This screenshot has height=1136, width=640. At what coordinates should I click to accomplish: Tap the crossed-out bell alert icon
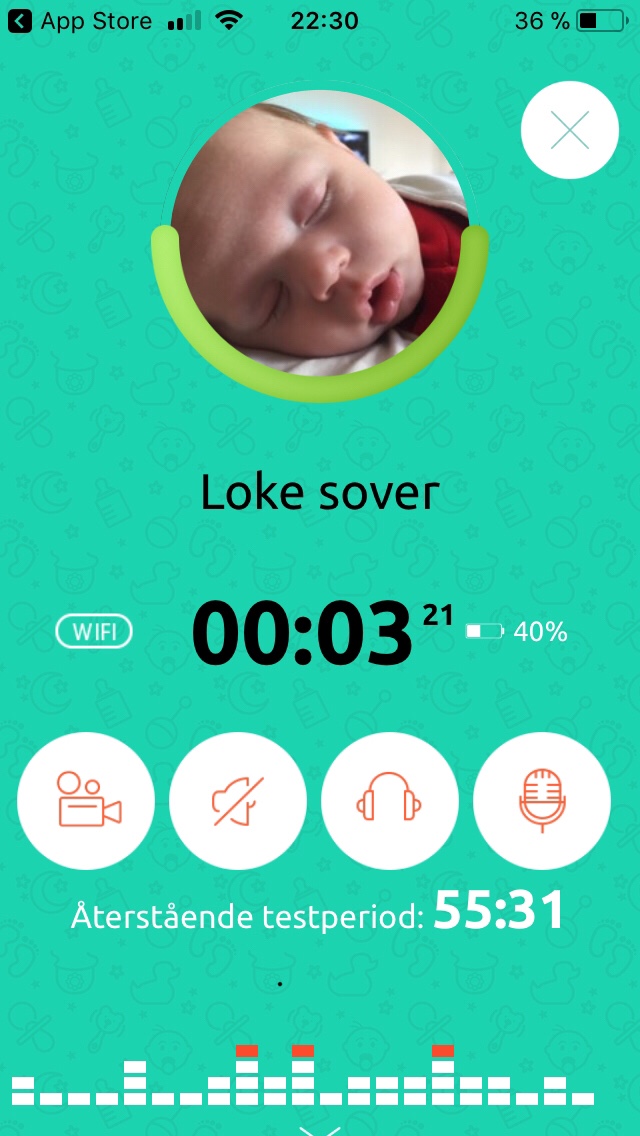pos(238,800)
